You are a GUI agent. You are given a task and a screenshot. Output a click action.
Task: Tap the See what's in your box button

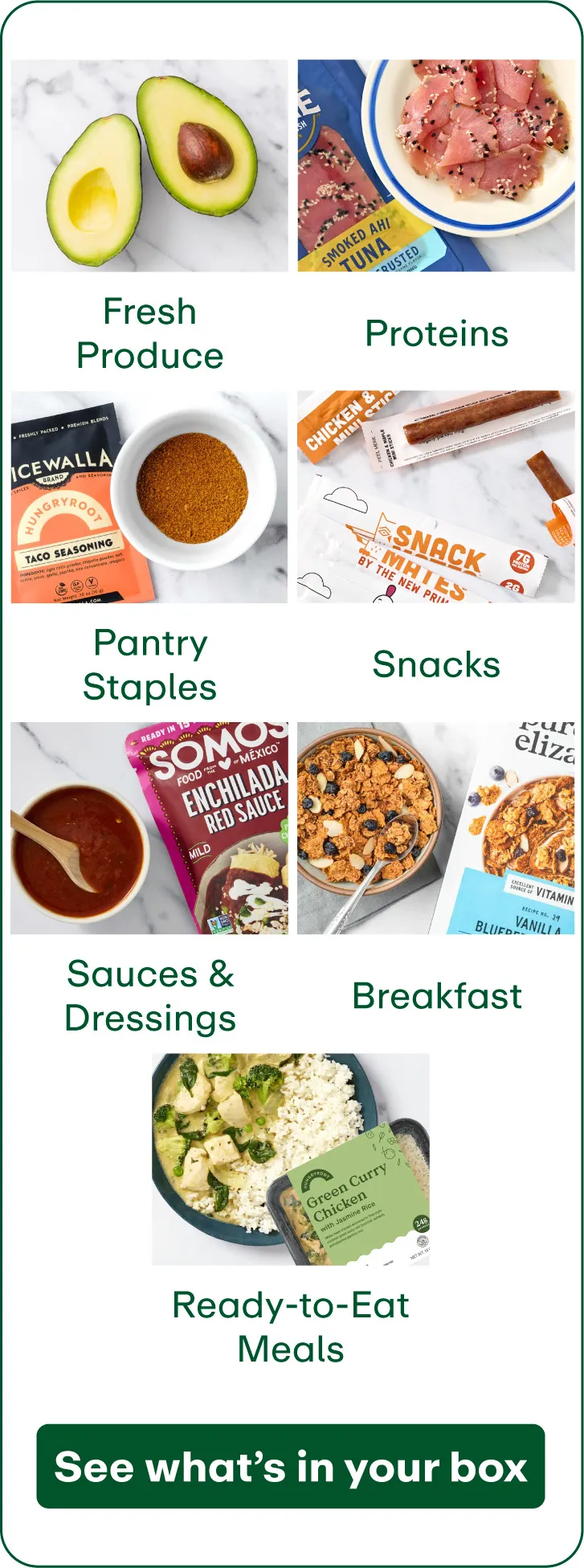291,1466
